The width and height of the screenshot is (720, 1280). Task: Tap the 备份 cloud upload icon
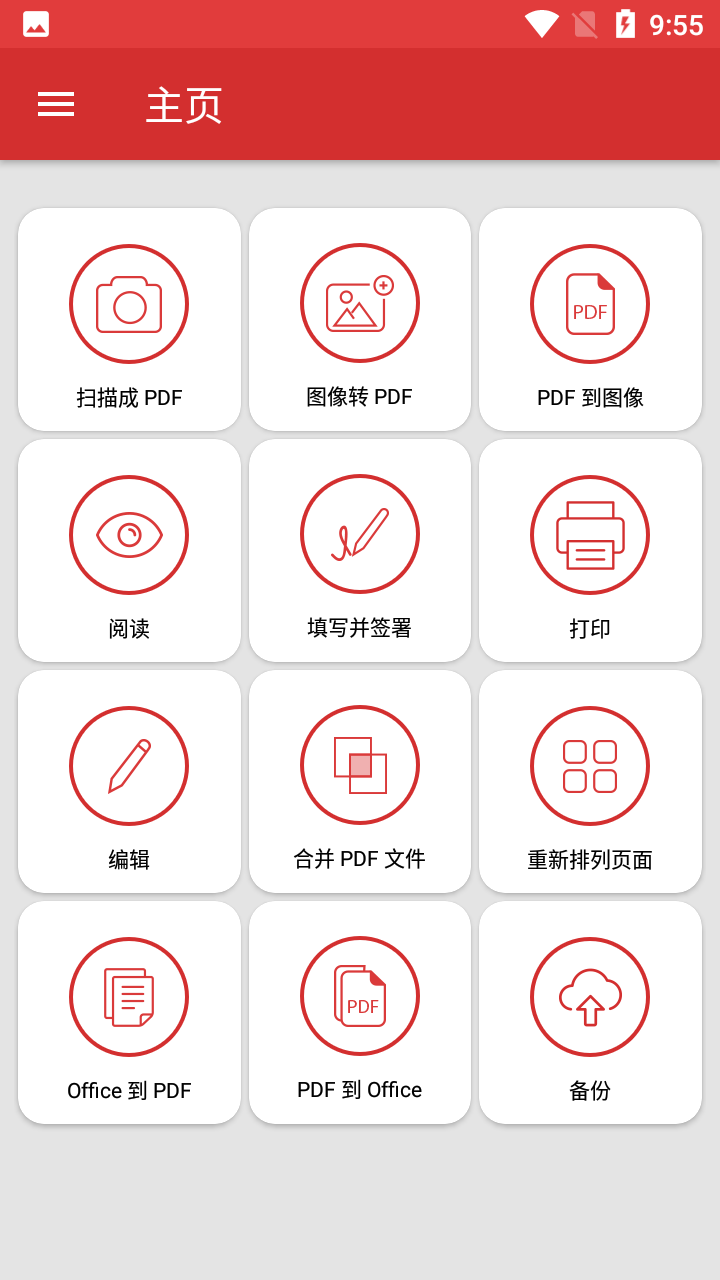tap(590, 997)
